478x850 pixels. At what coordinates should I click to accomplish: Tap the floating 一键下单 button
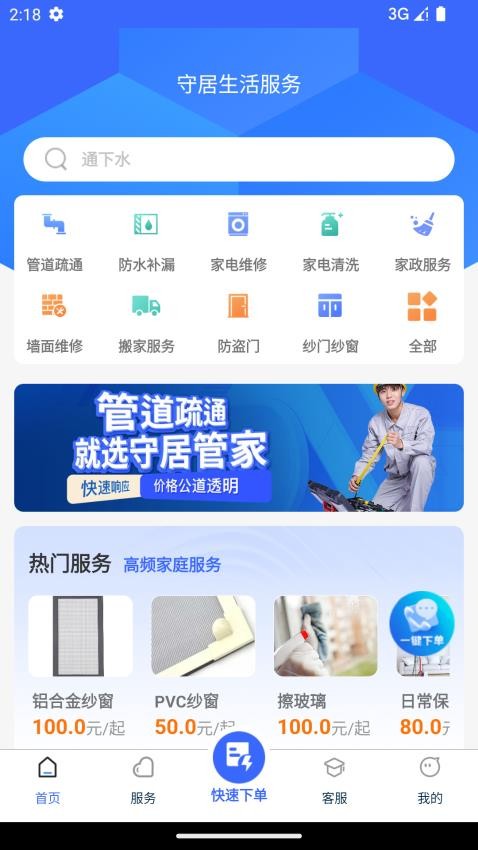click(422, 623)
